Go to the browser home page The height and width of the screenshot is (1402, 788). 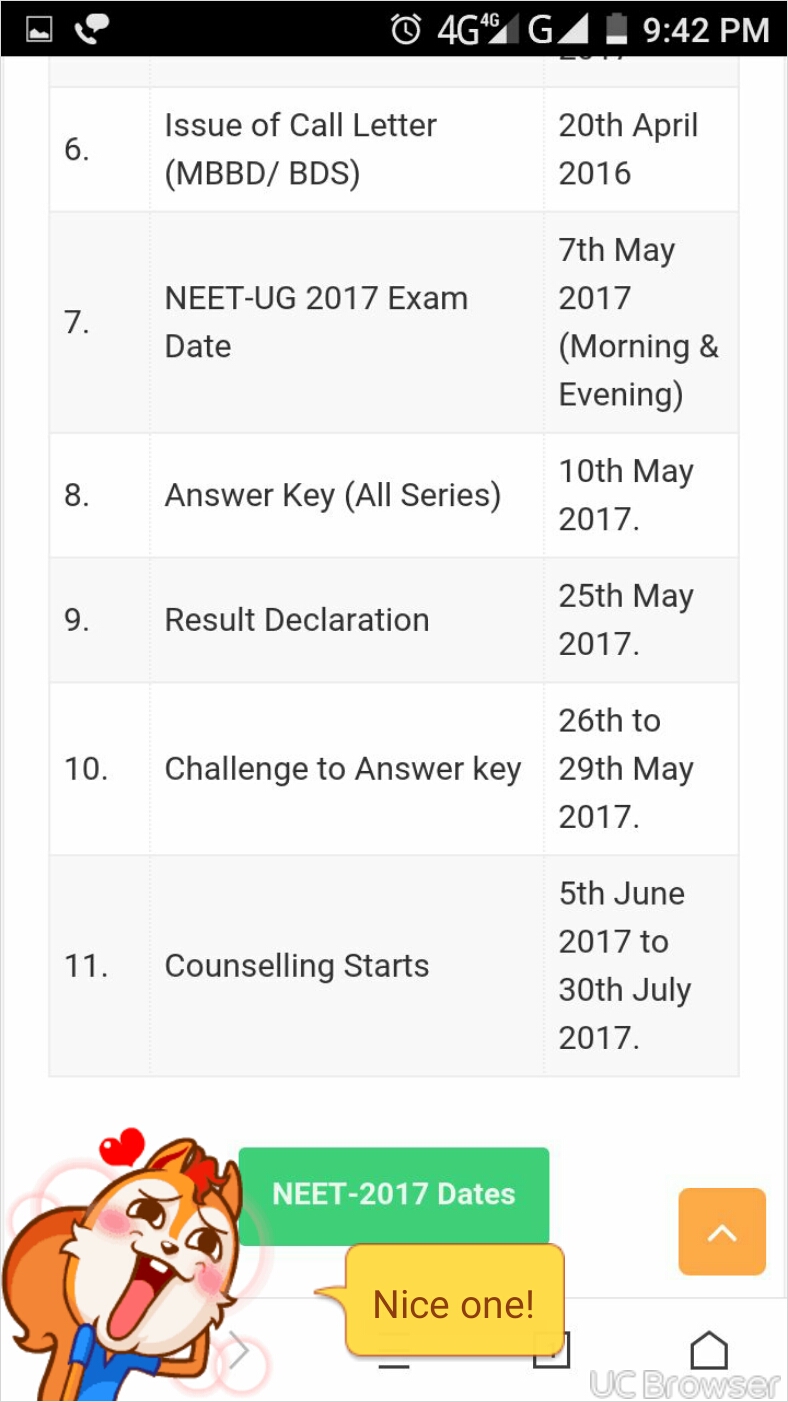pyautogui.click(x=709, y=1351)
